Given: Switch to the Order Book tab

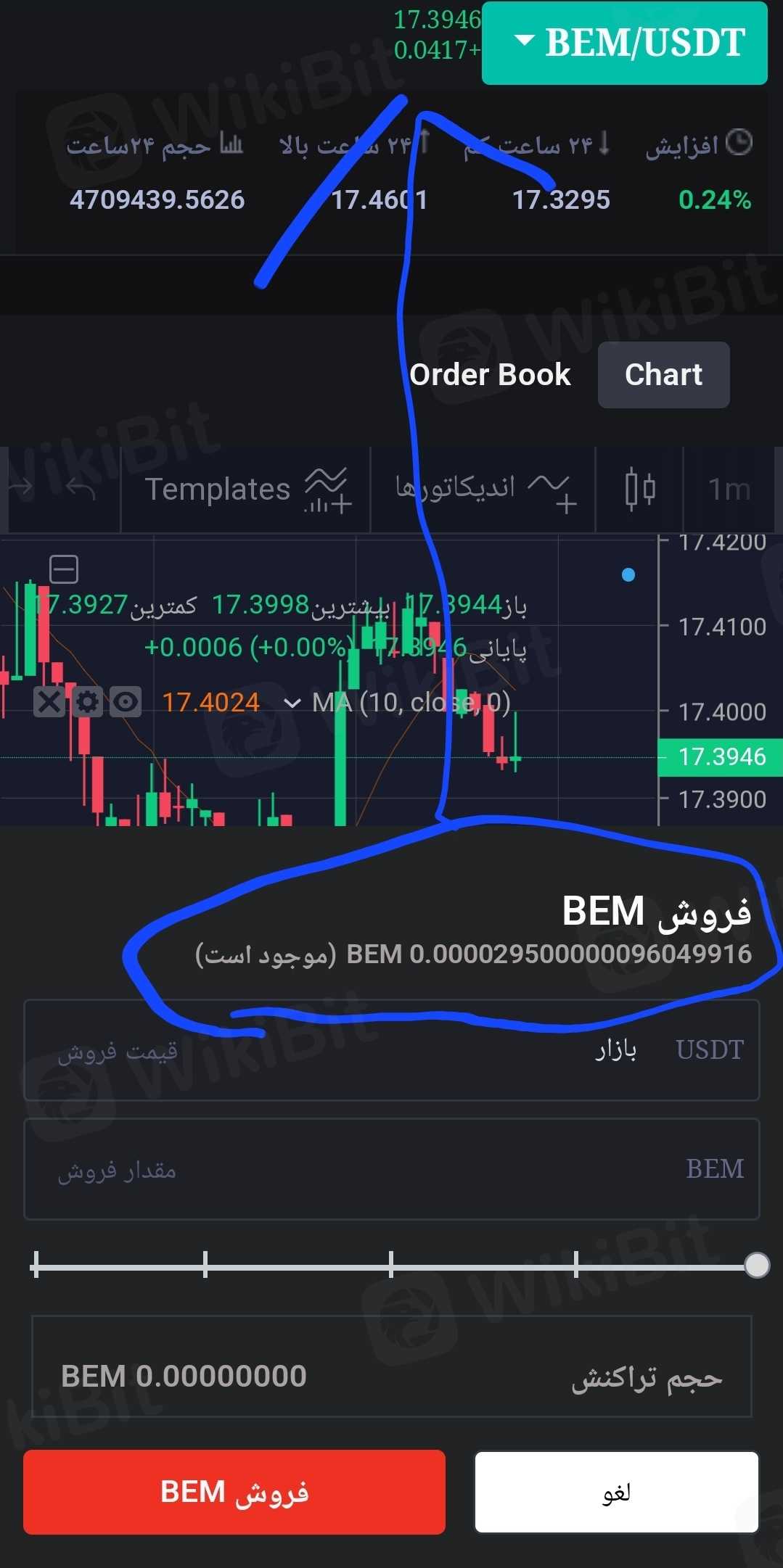Looking at the screenshot, I should (490, 375).
